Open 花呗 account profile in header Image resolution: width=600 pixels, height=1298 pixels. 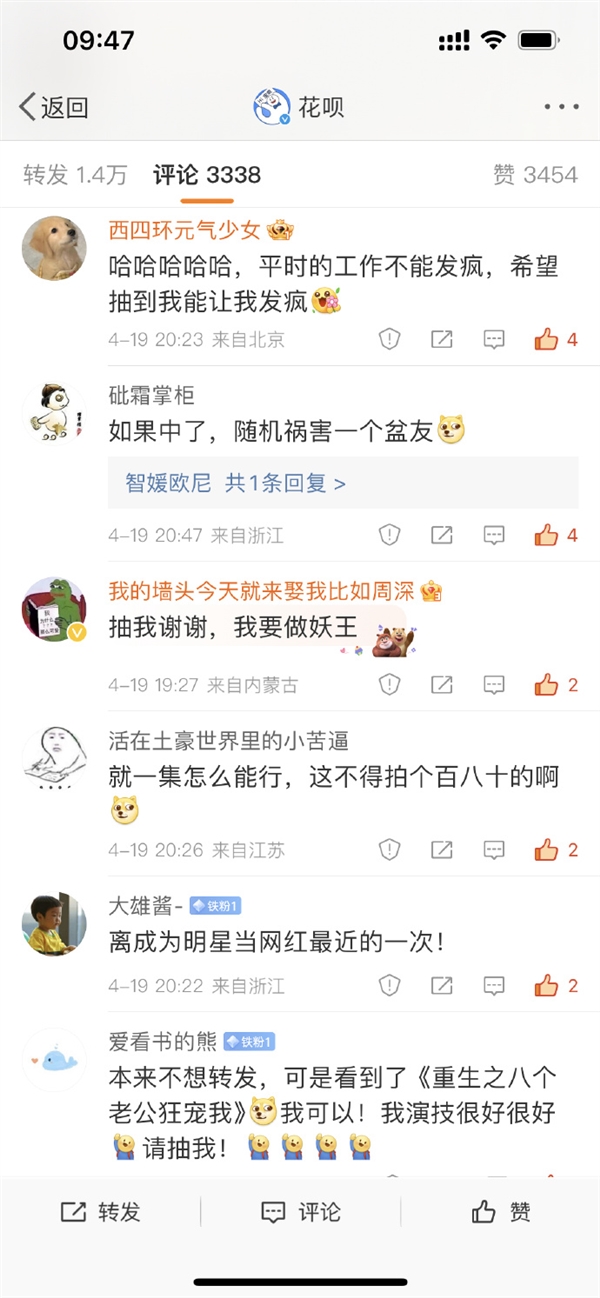coord(299,107)
